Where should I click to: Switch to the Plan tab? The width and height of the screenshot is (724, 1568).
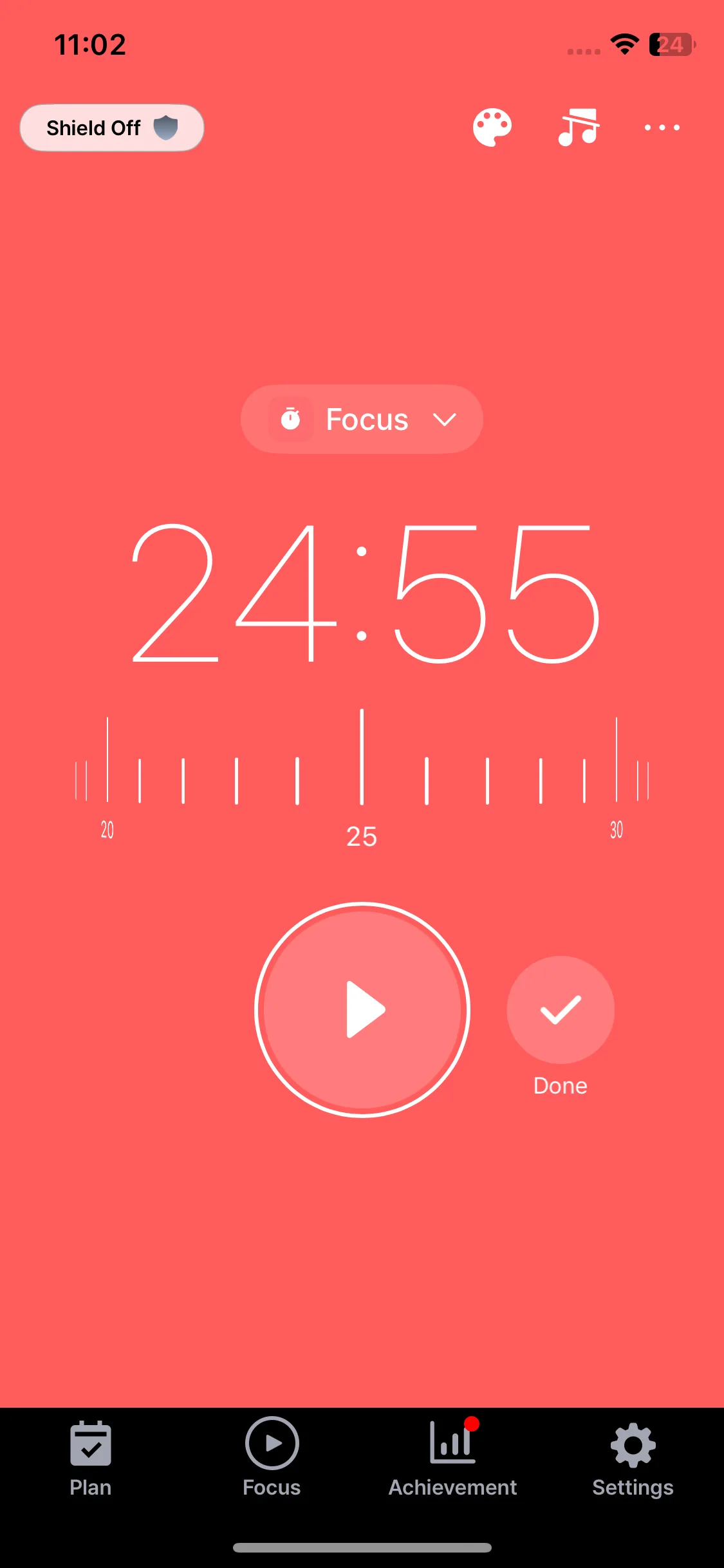click(x=91, y=1459)
